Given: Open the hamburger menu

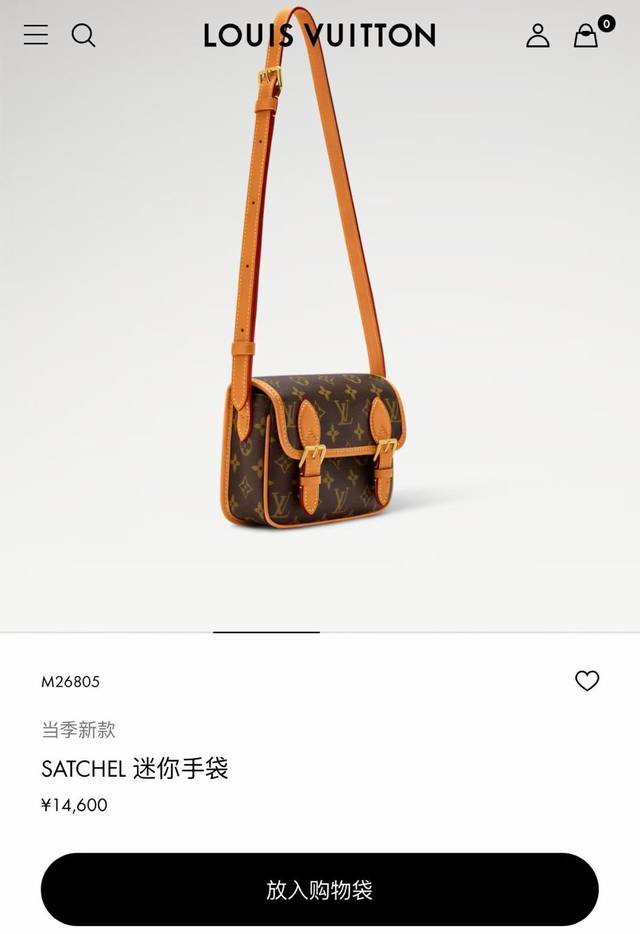Looking at the screenshot, I should coord(36,35).
